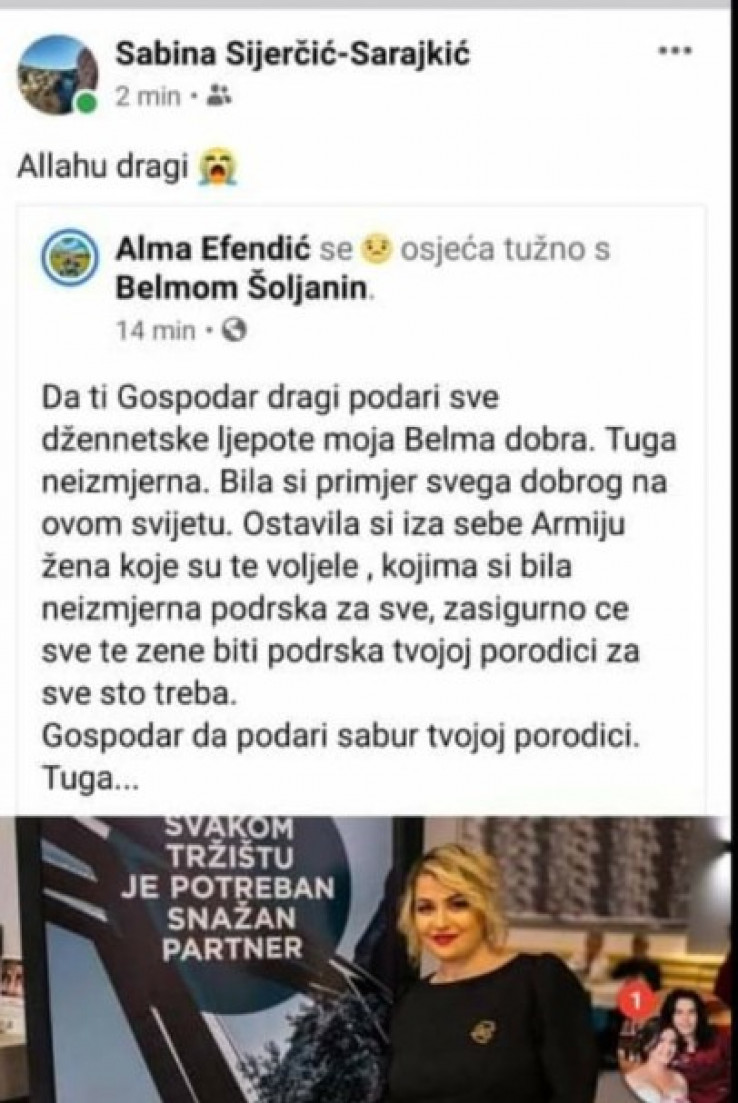The width and height of the screenshot is (738, 1103).
Task: Open the chat head with one notification
Action: 672,1043
